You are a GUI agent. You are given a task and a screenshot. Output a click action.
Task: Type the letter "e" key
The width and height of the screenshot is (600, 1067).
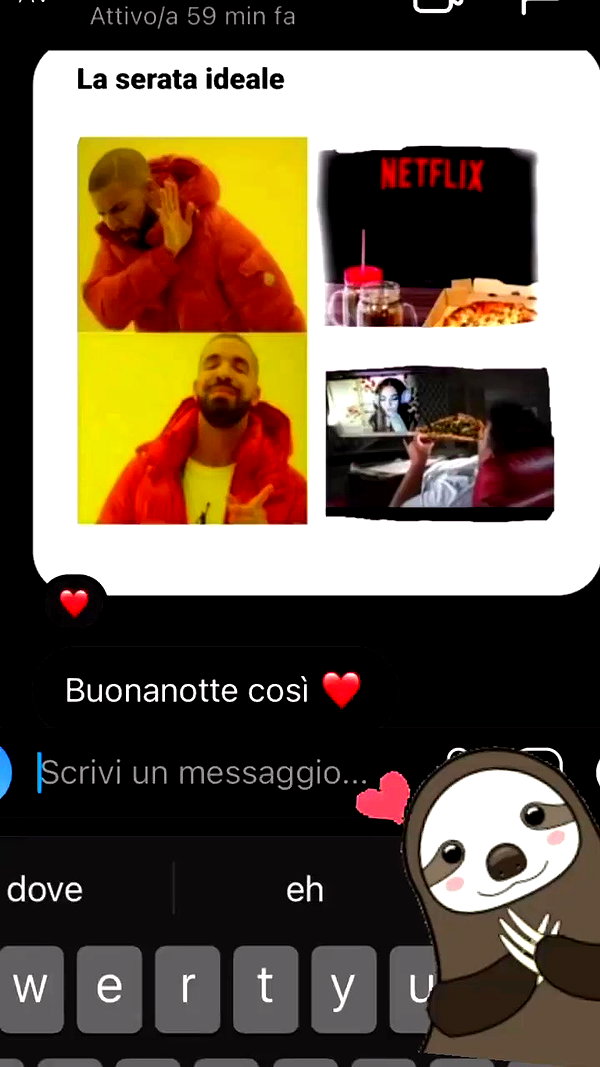[x=109, y=989]
